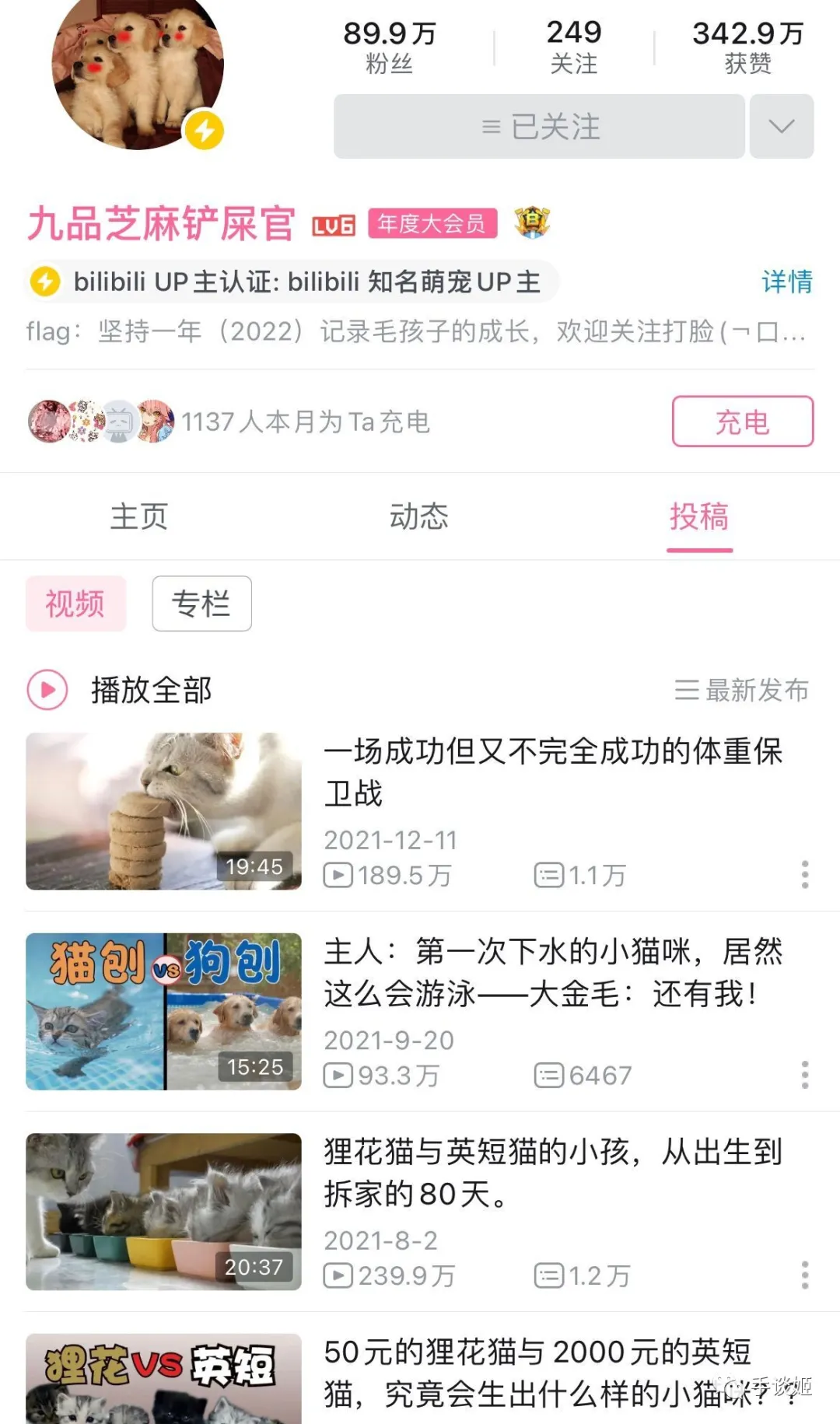Select the 视频 filter chip
This screenshot has height=1424, width=840.
pos(75,604)
